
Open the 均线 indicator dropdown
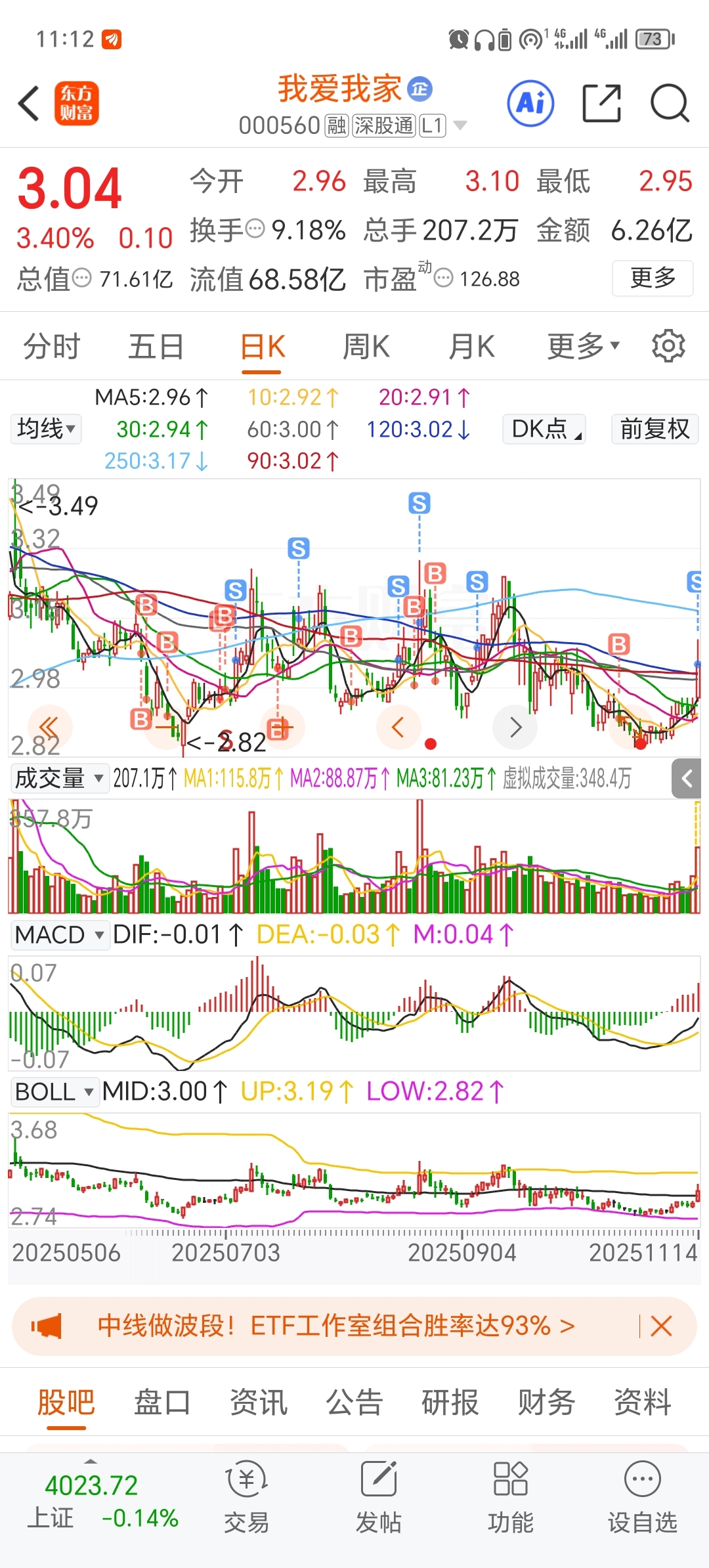pyautogui.click(x=46, y=429)
